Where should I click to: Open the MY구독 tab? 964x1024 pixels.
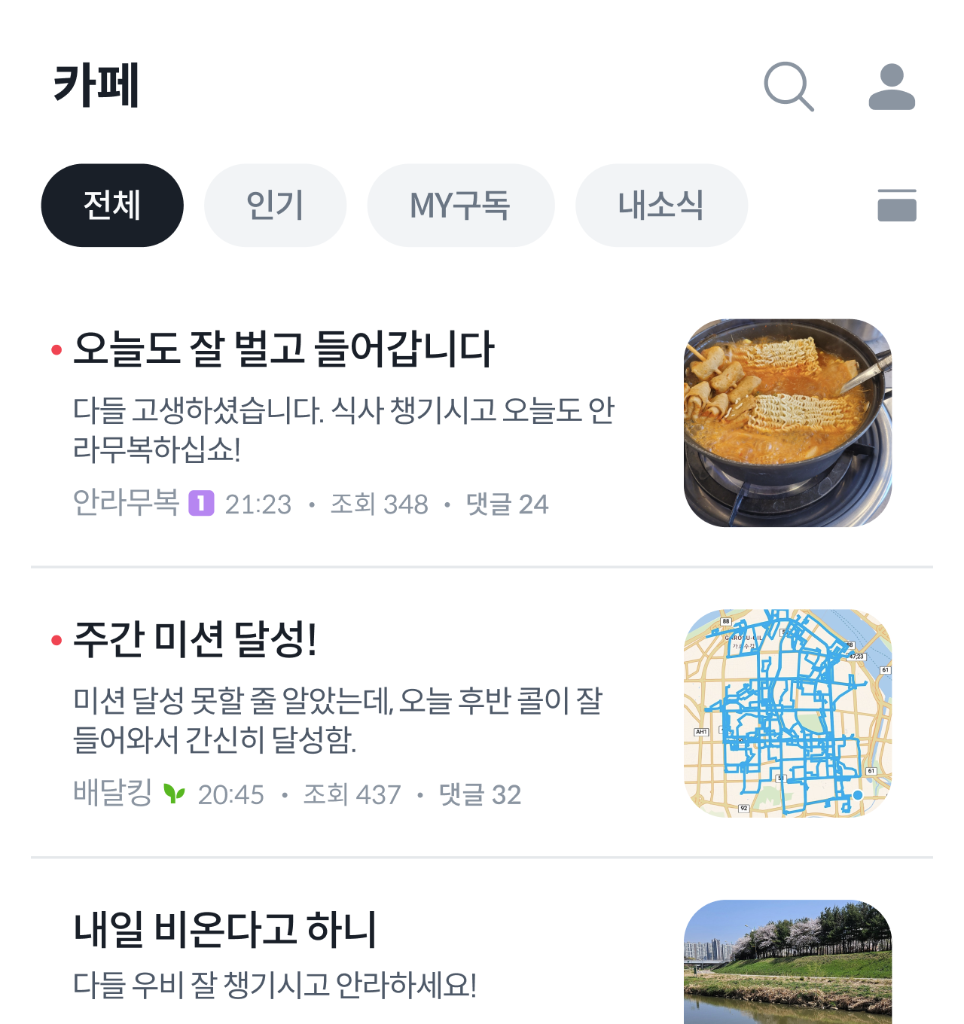pos(461,204)
